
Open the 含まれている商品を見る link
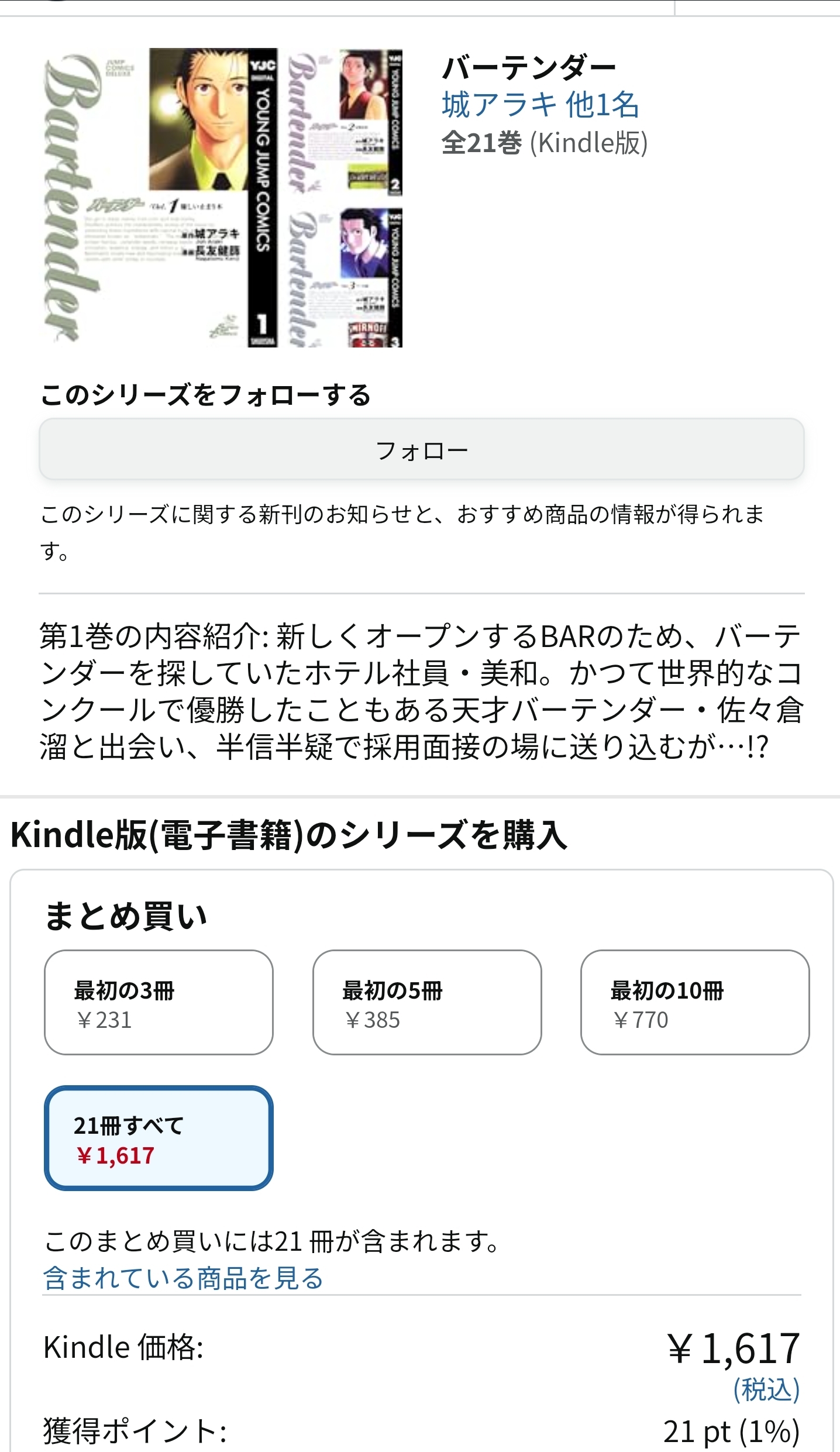click(x=183, y=1278)
